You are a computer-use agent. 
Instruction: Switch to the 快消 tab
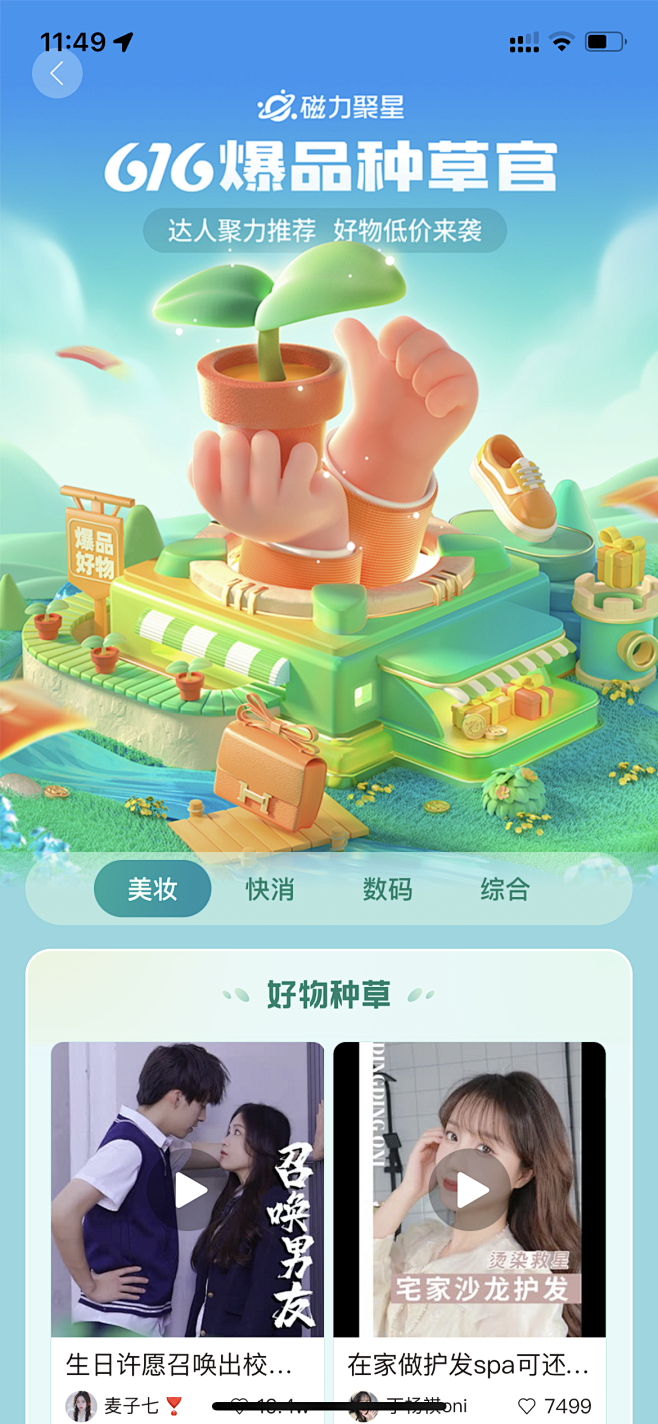(270, 889)
